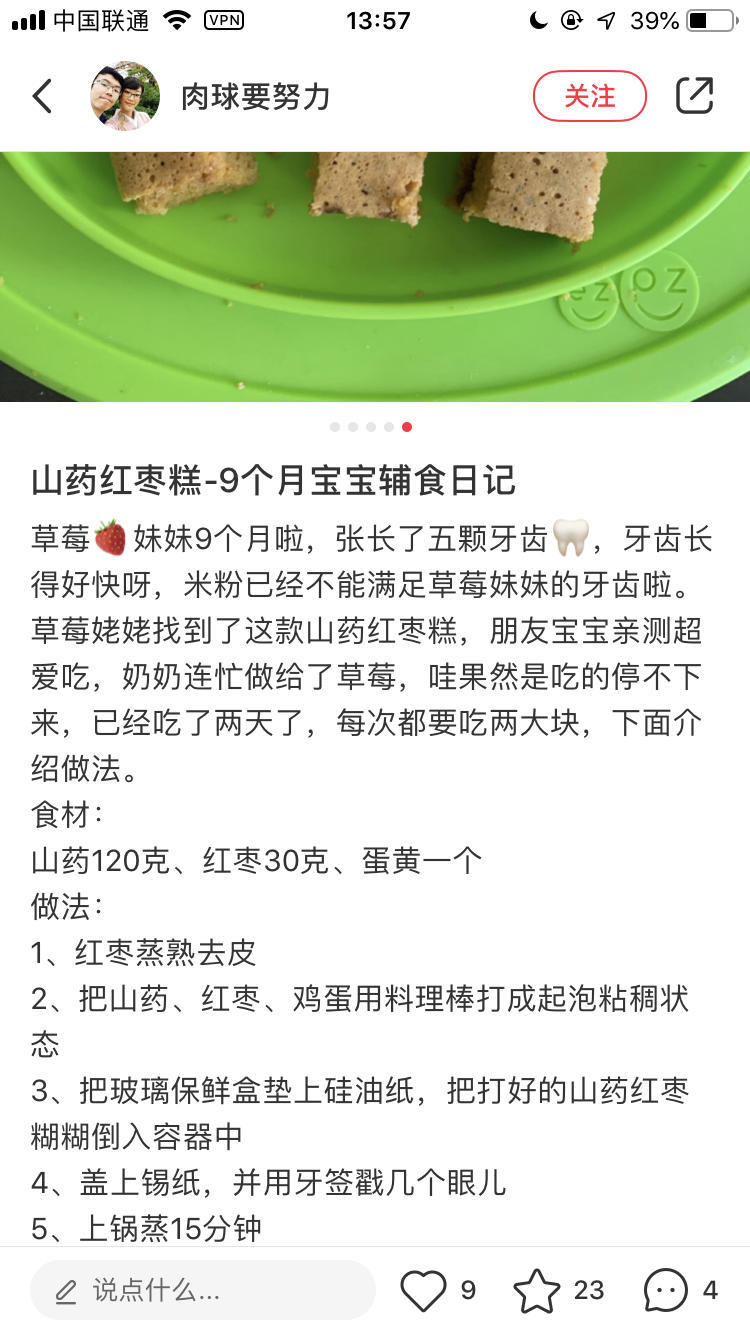Save post to favorites with star icon
750x1334 pixels.
(537, 1290)
